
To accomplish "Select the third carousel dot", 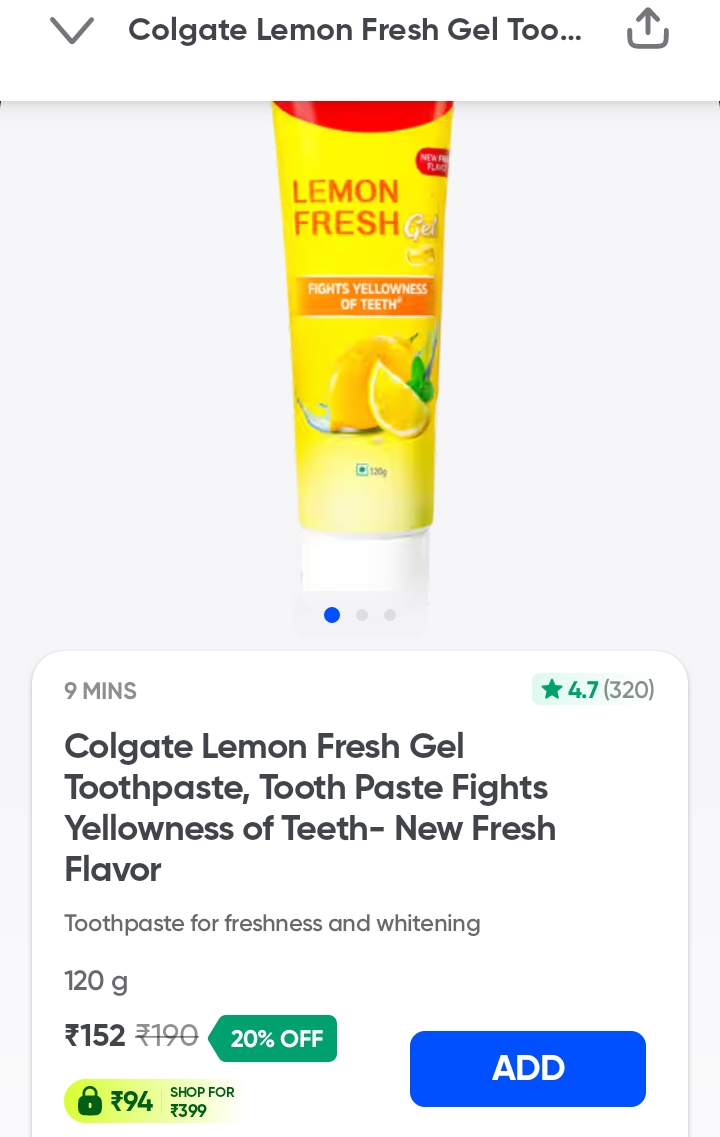I will (x=389, y=615).
